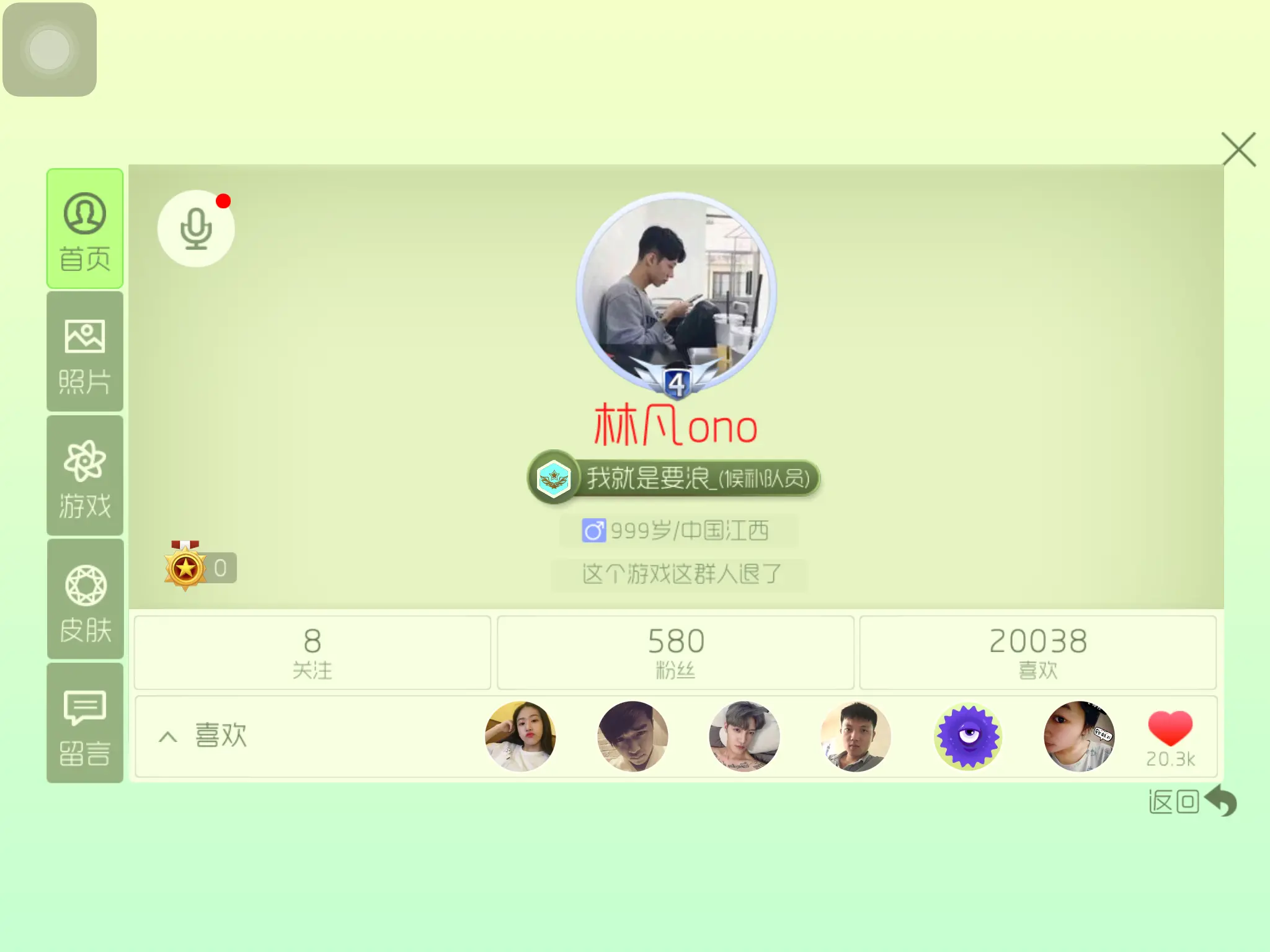Select the 首页 tab
1270x952 pixels.
tap(85, 229)
